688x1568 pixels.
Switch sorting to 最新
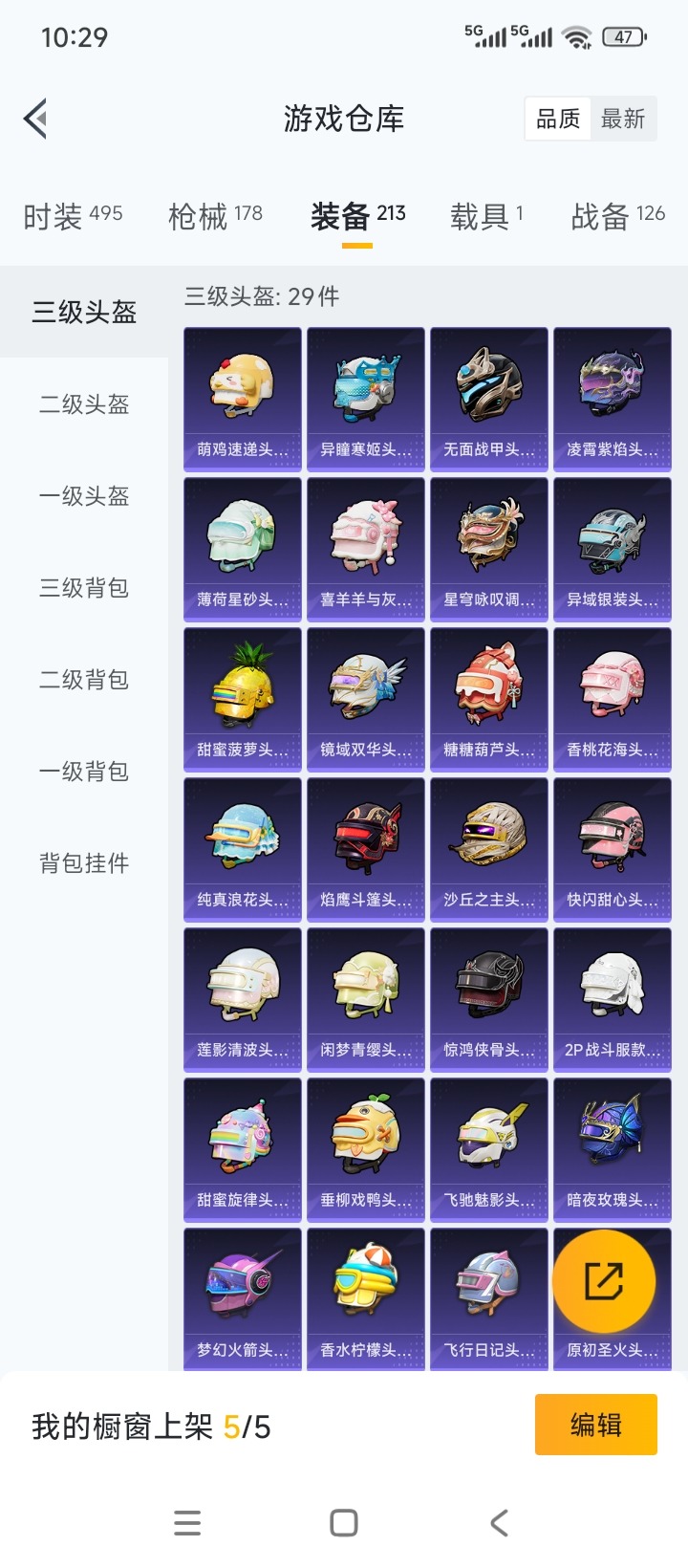pyautogui.click(x=622, y=118)
